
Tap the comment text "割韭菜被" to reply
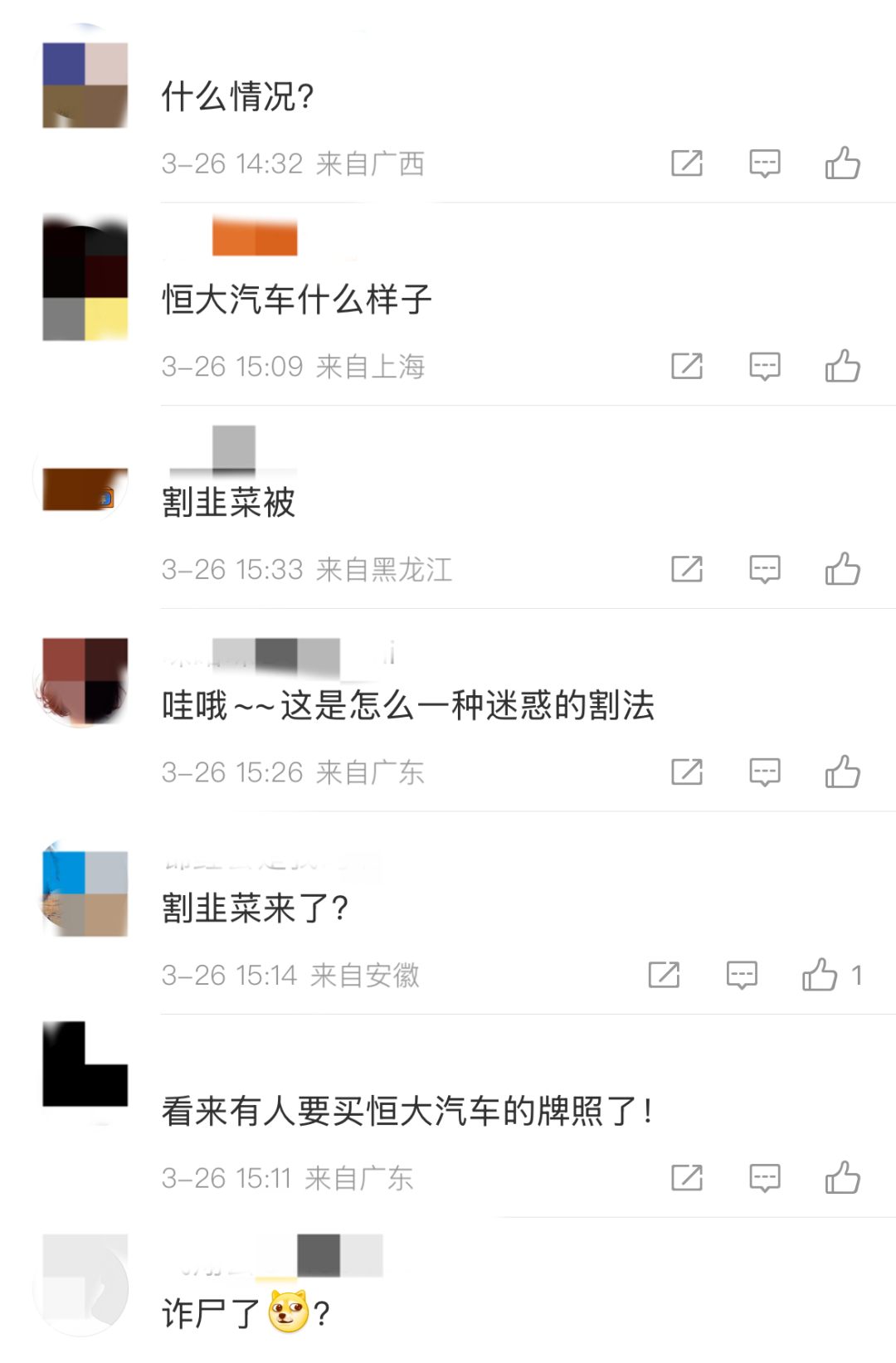coord(227,502)
